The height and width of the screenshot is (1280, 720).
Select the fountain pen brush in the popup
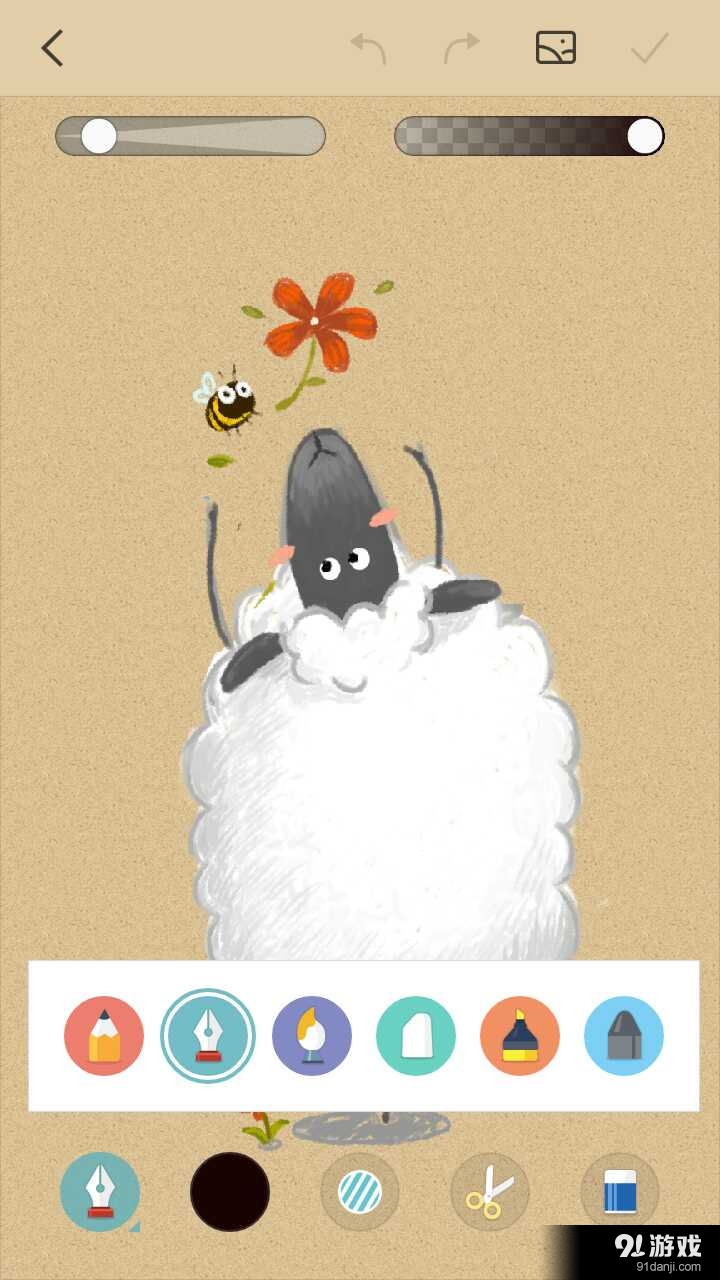(x=208, y=1036)
